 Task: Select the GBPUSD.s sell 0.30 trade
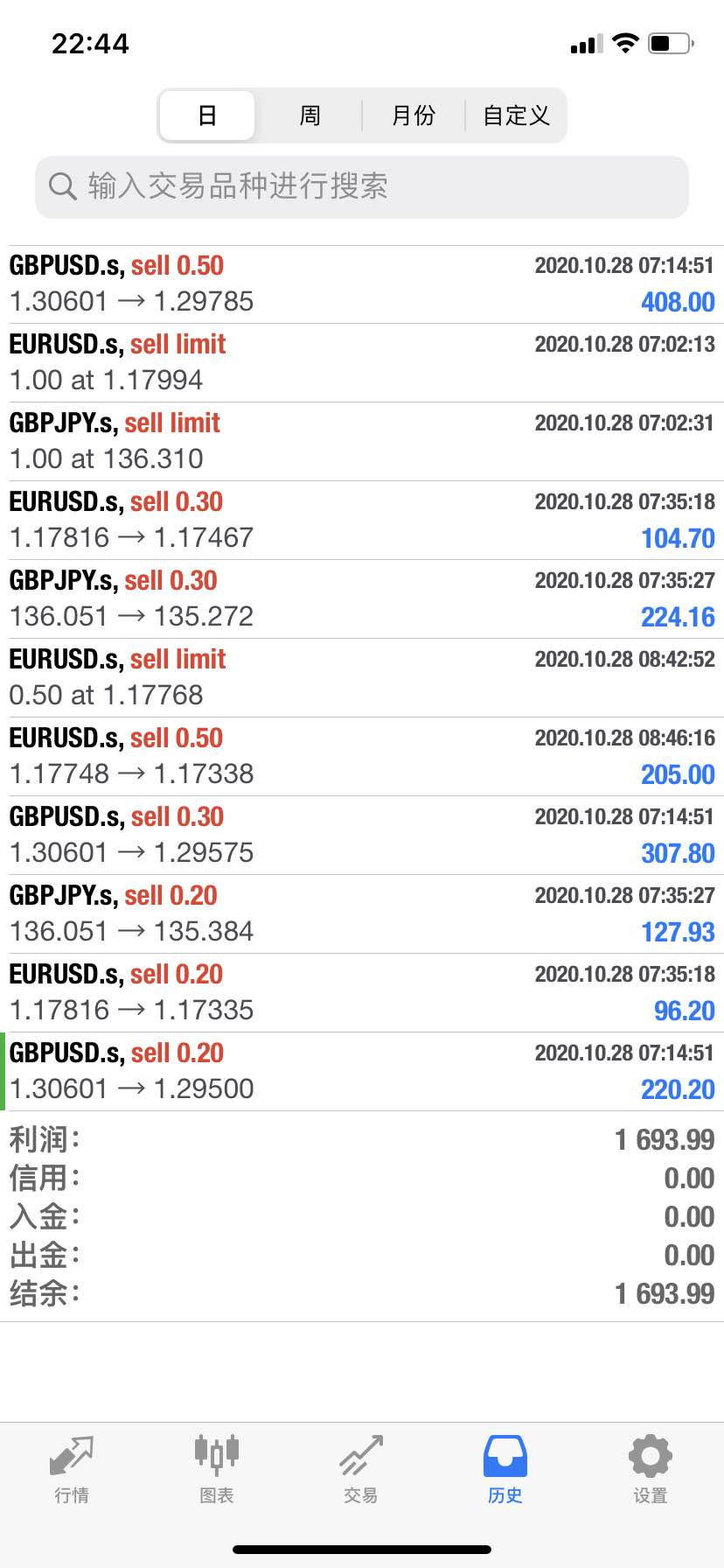pos(362,836)
